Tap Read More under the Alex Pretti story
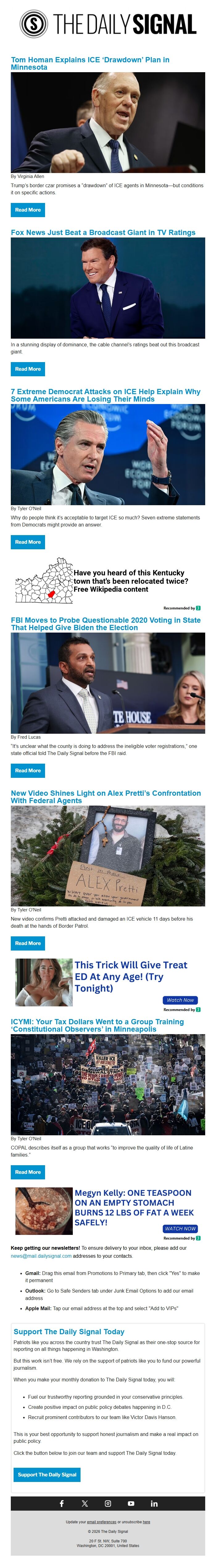The width and height of the screenshot is (216, 1568). (28, 943)
